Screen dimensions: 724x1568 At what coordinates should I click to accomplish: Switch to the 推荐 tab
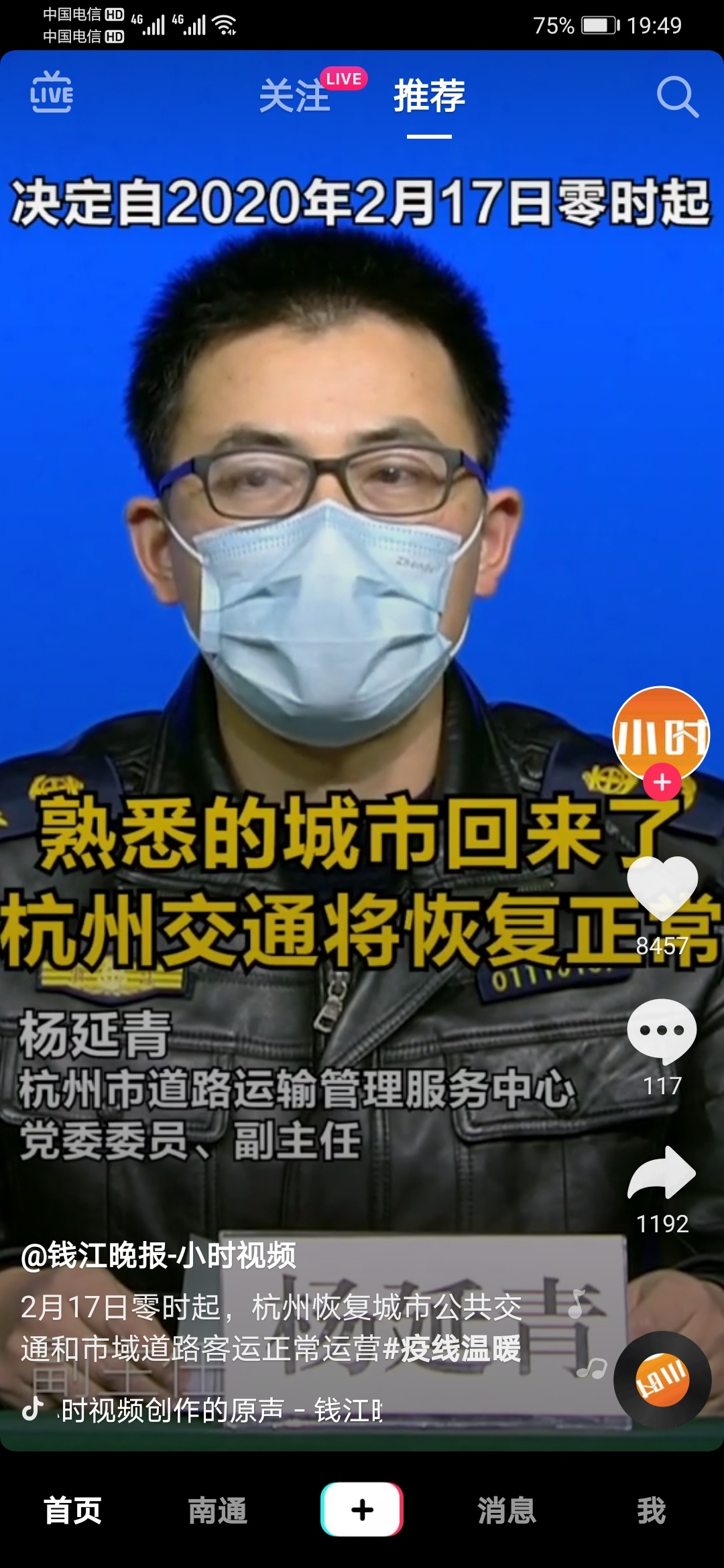click(429, 96)
